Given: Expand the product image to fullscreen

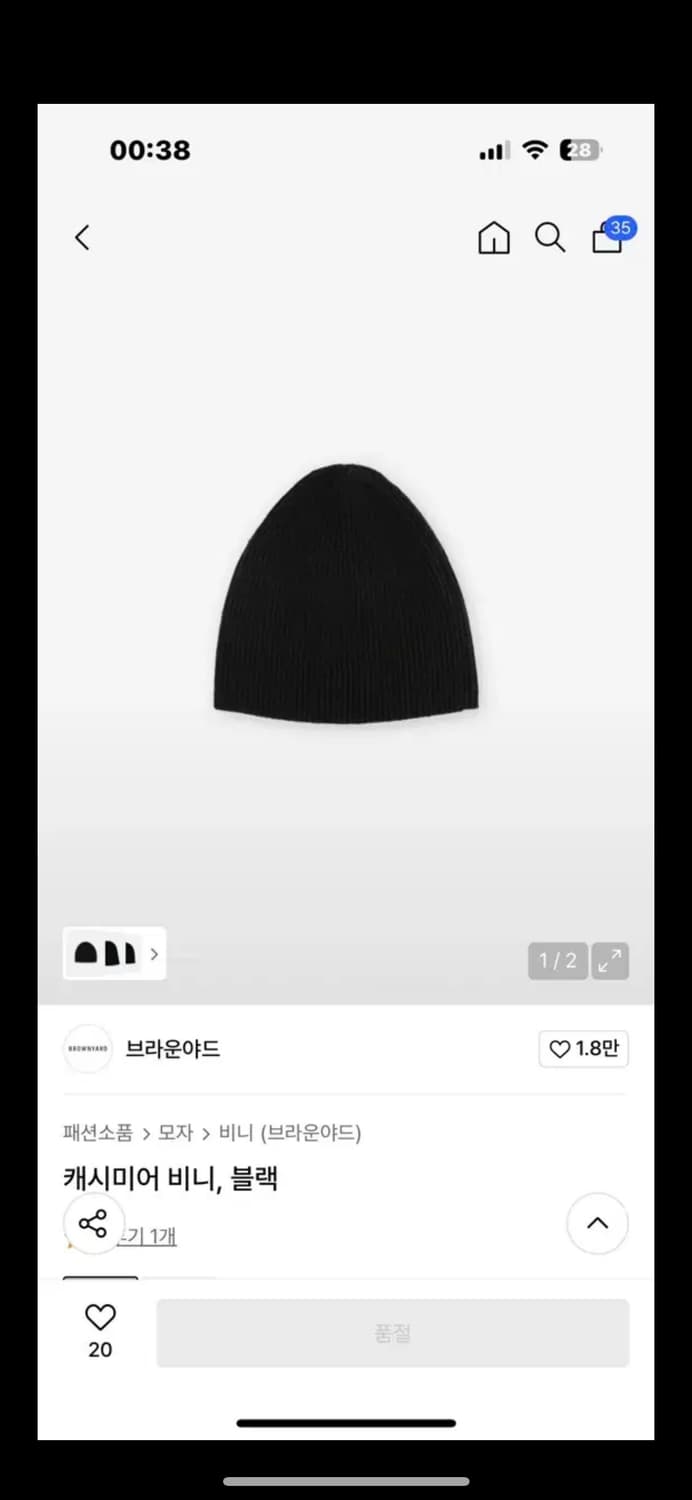Looking at the screenshot, I should coord(609,961).
